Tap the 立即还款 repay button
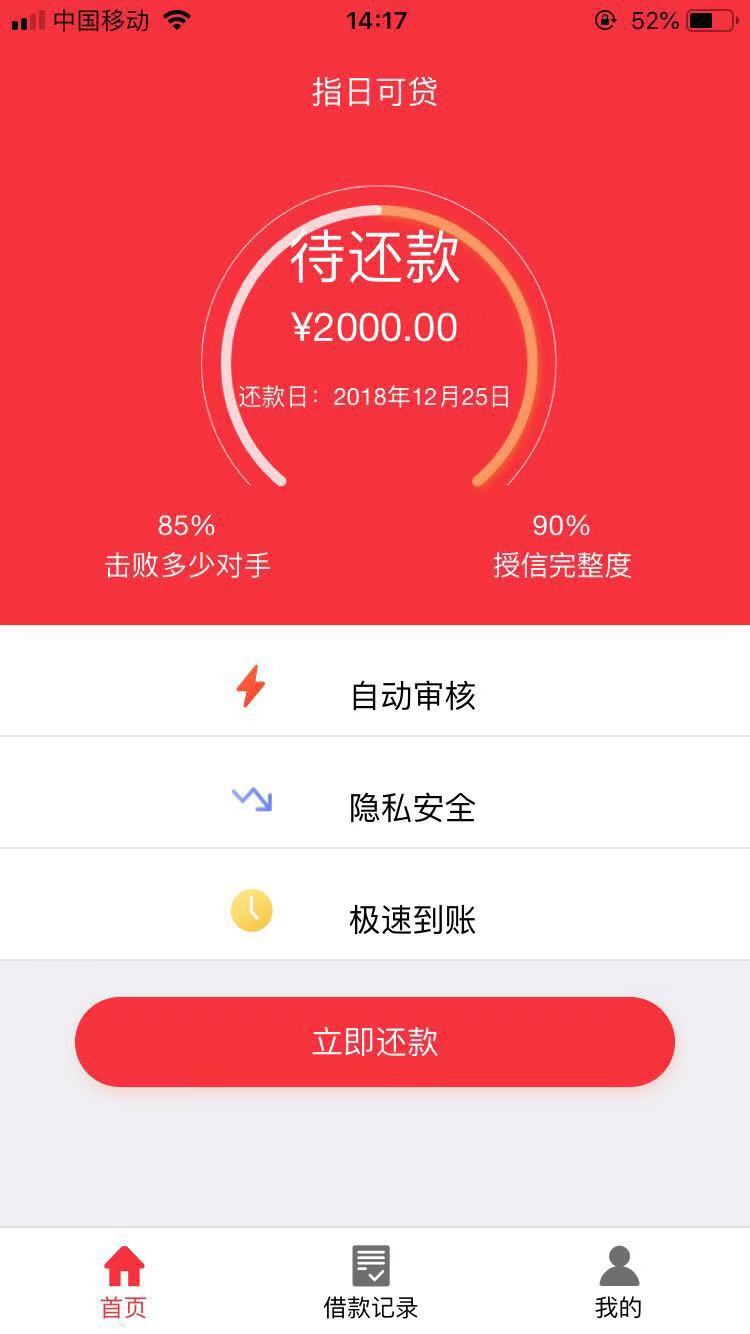This screenshot has height=1334, width=750. 375,1041
